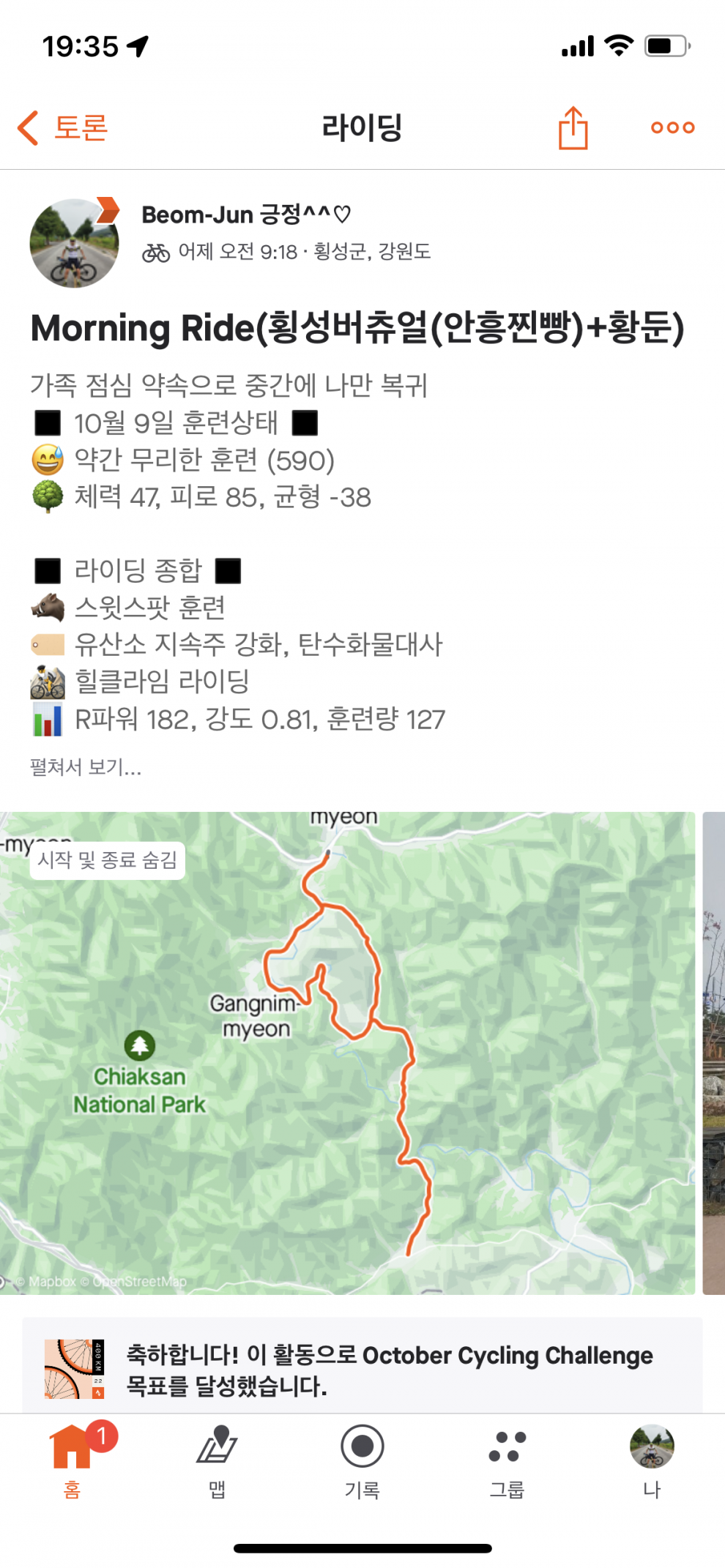View the next activity photo
The height and width of the screenshot is (1568, 725).
pyautogui.click(x=713, y=1053)
